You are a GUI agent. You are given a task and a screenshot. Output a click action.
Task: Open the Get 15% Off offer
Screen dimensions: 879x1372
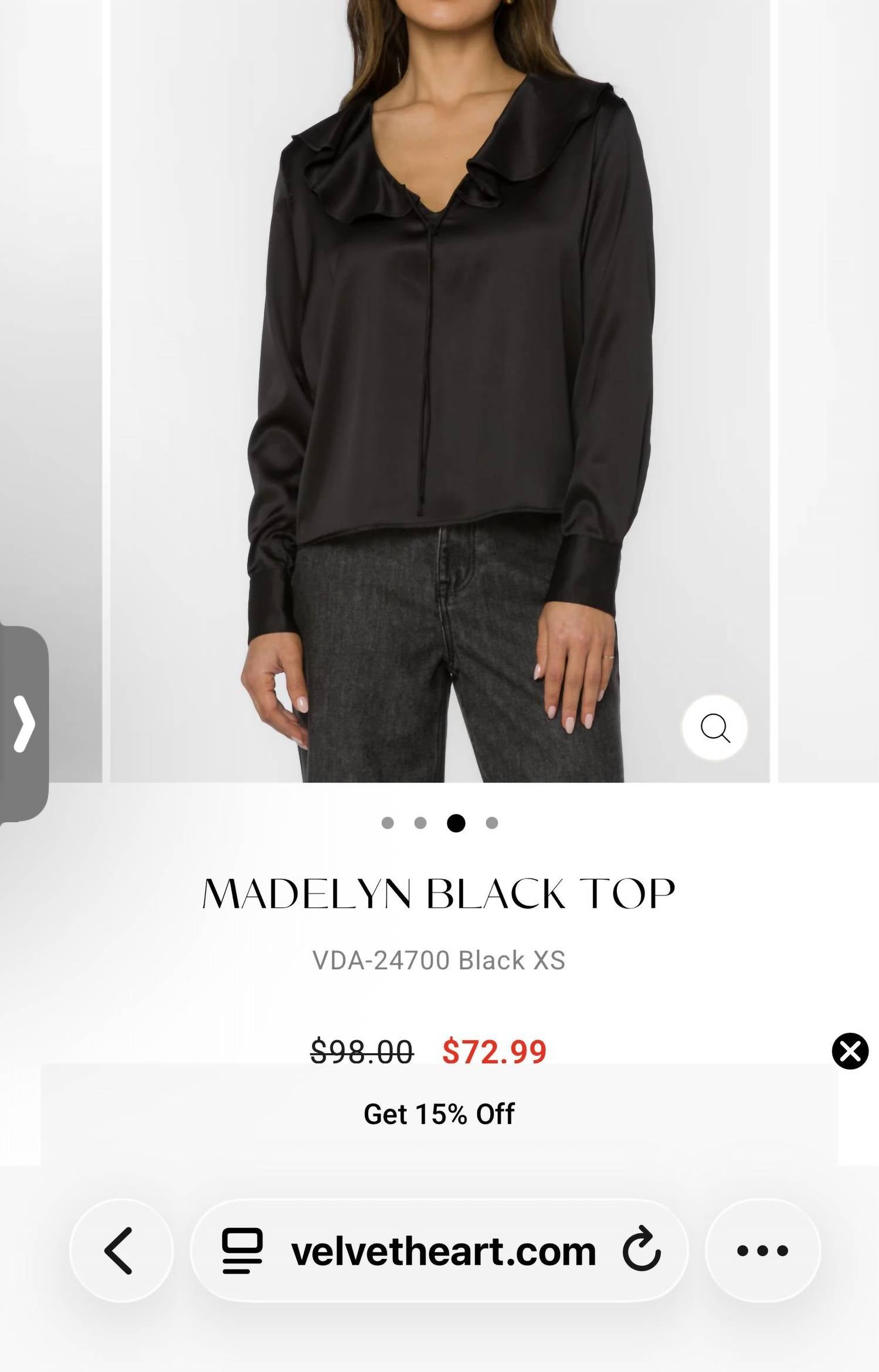(x=439, y=1114)
